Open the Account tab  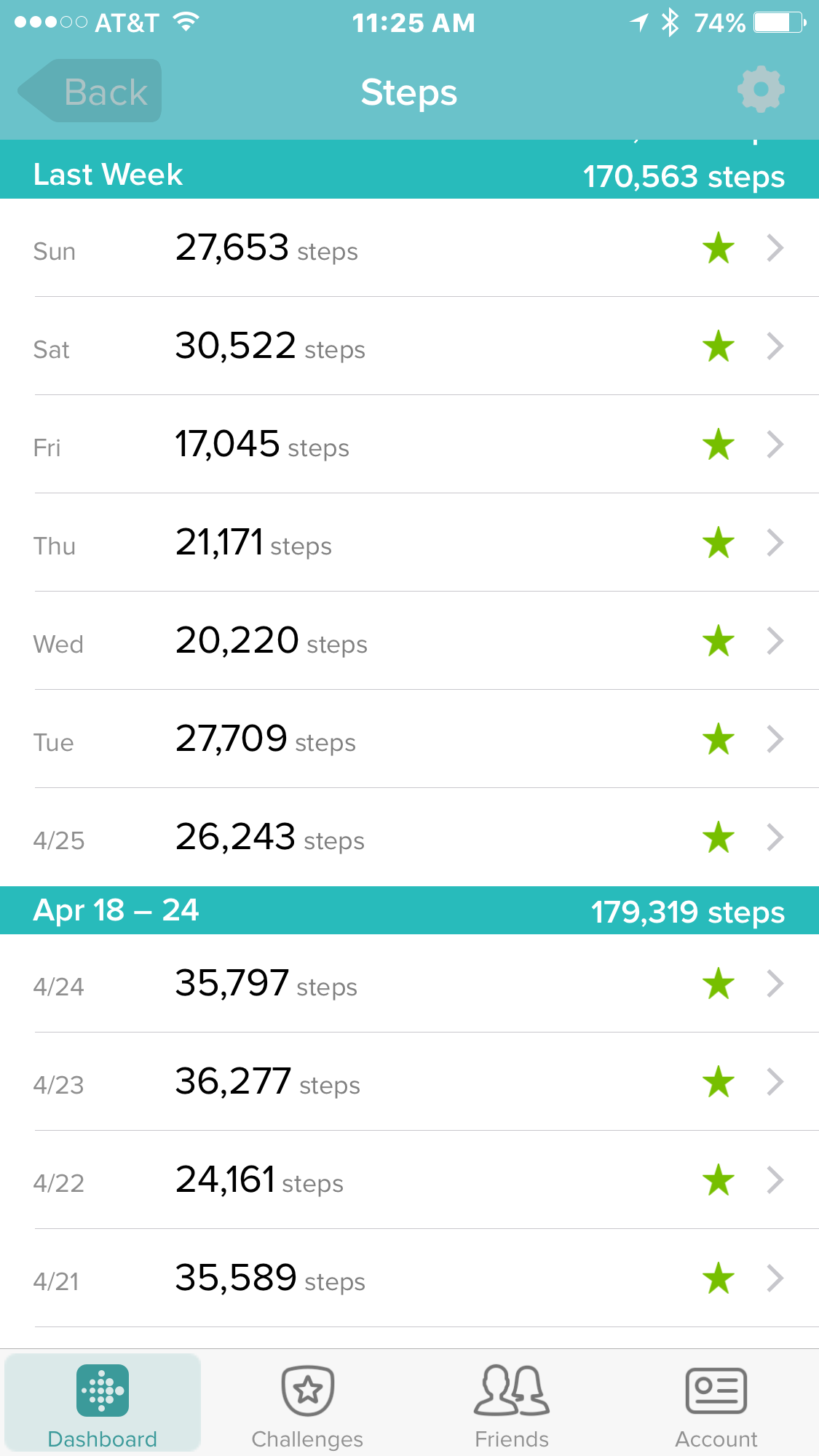tap(716, 1404)
